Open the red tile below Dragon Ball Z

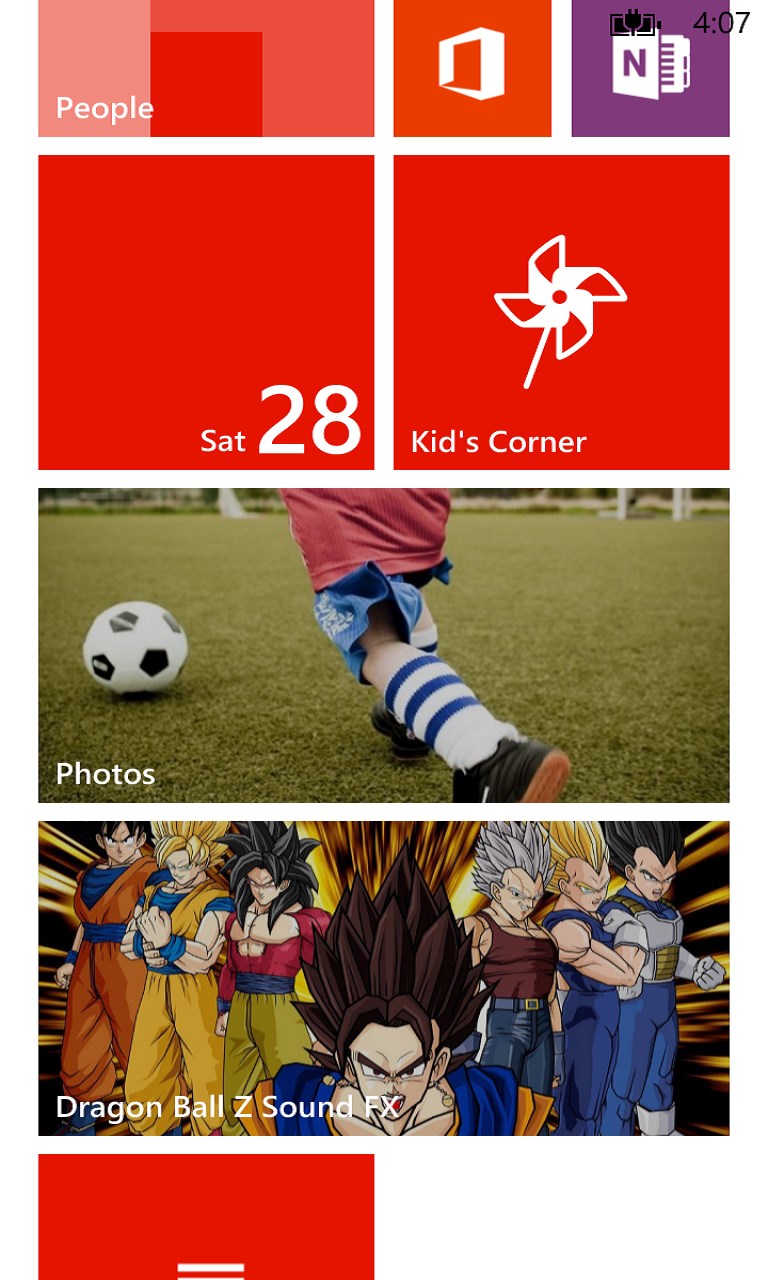click(x=206, y=1218)
